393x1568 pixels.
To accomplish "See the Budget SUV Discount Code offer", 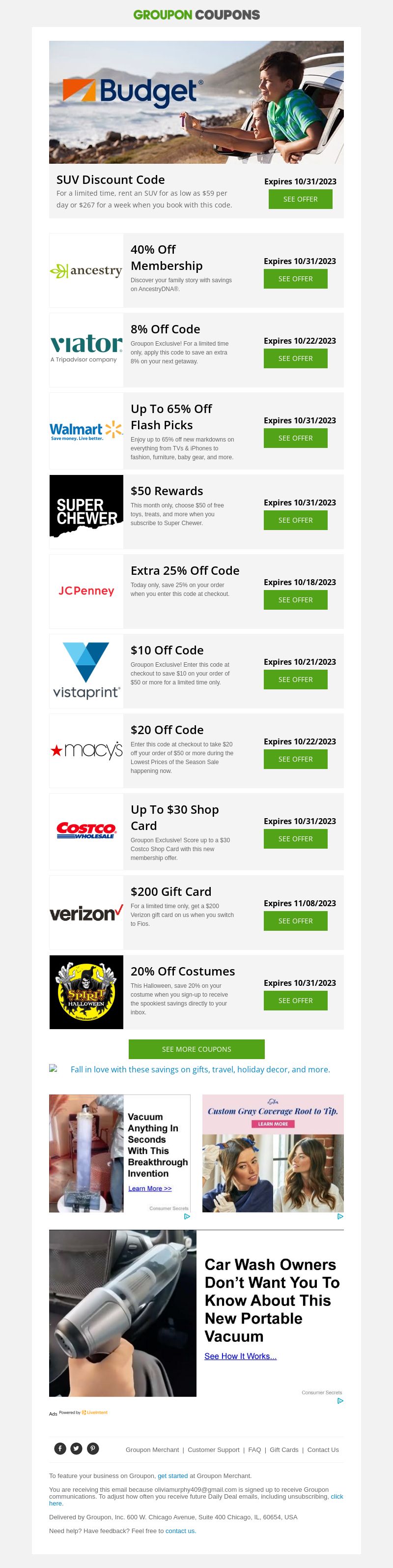I will click(300, 199).
